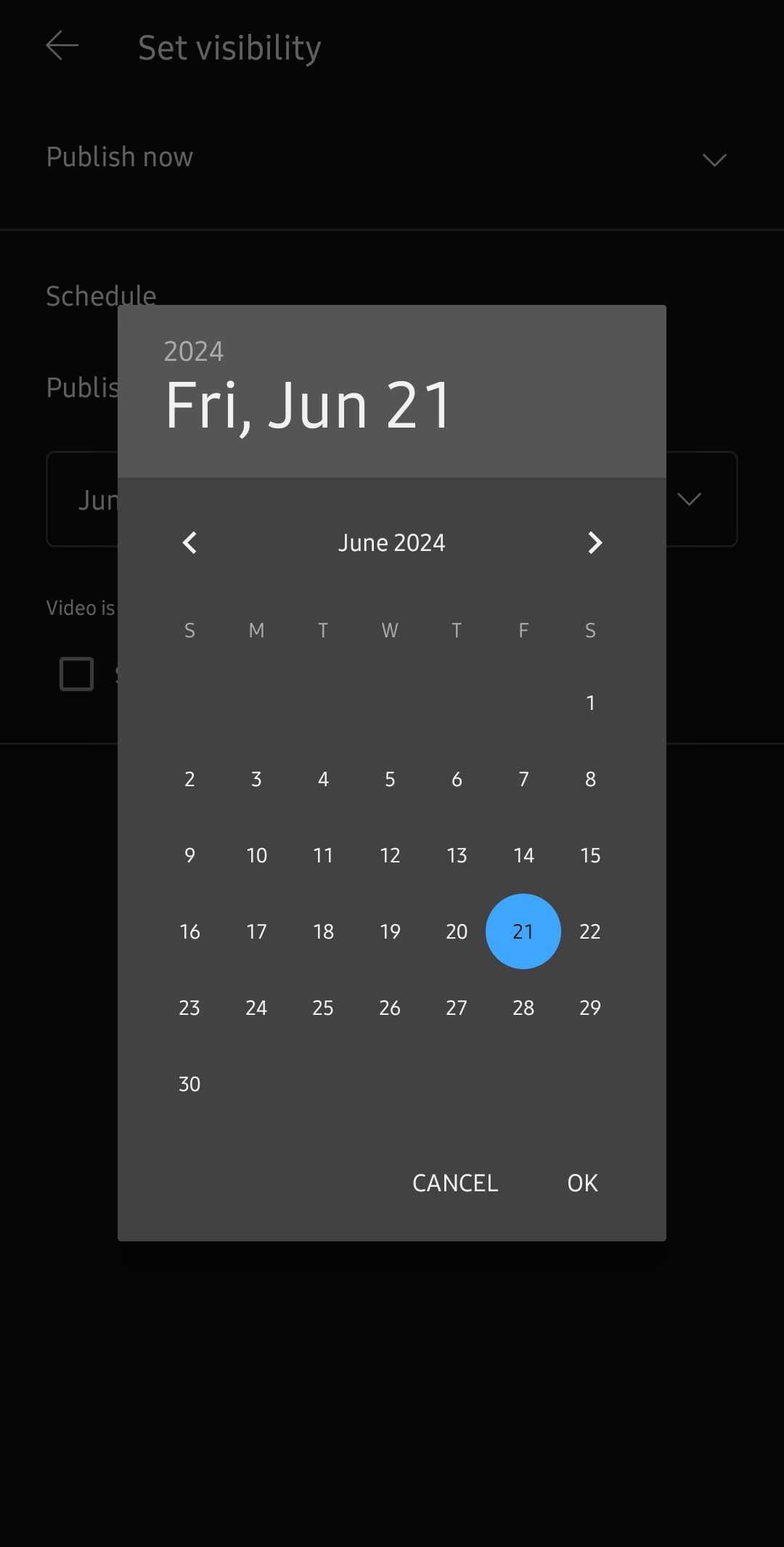
Task: Advance to the next month
Action: point(595,542)
